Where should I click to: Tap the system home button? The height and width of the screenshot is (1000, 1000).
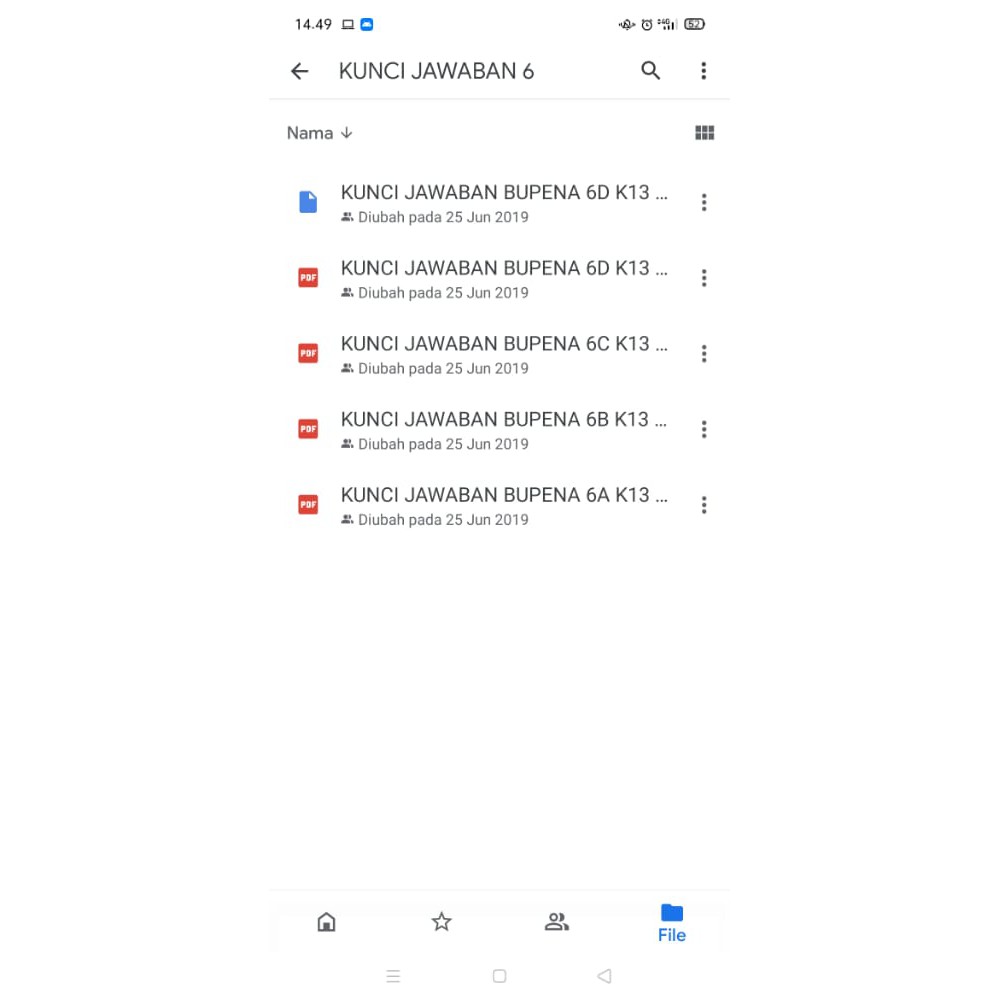click(499, 976)
